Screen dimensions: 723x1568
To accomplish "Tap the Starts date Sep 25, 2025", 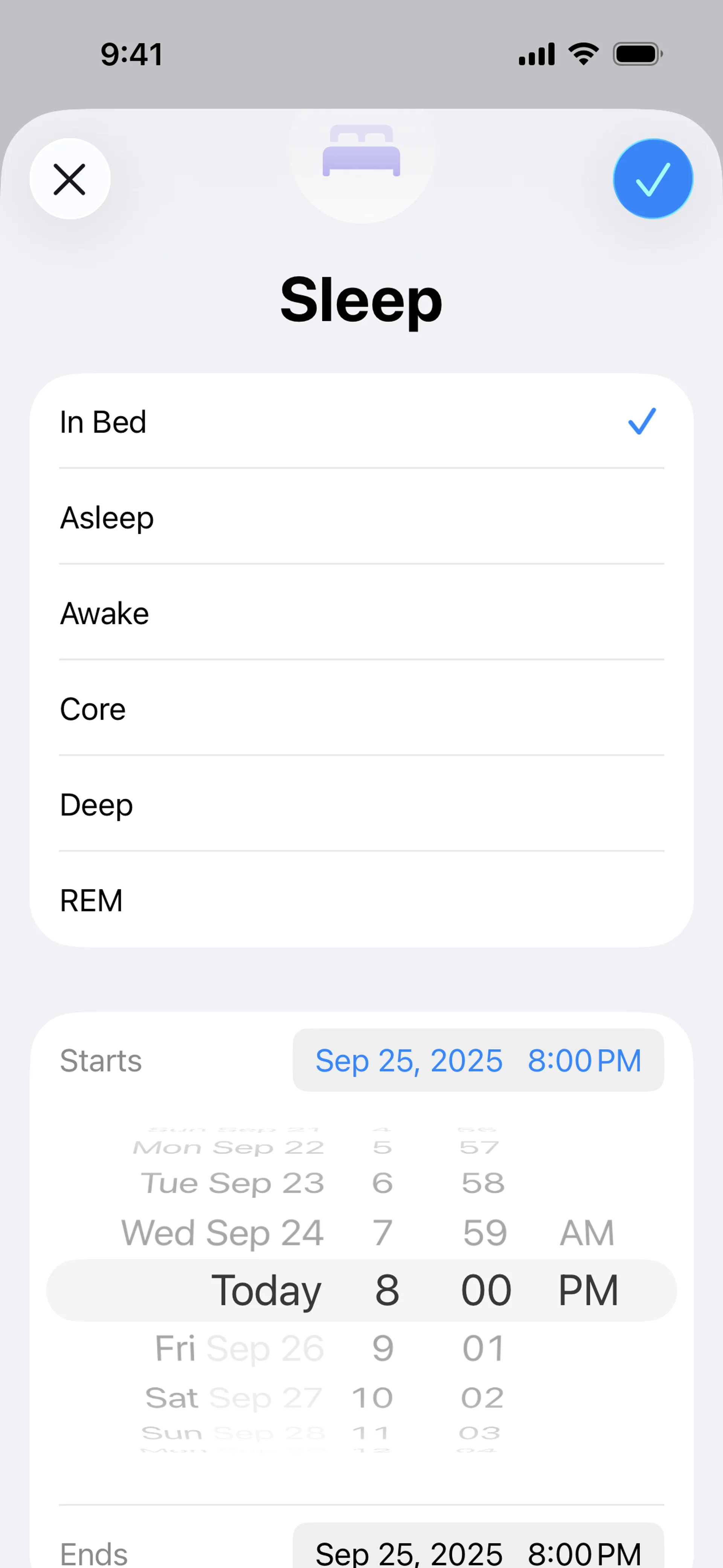I will [x=409, y=1061].
